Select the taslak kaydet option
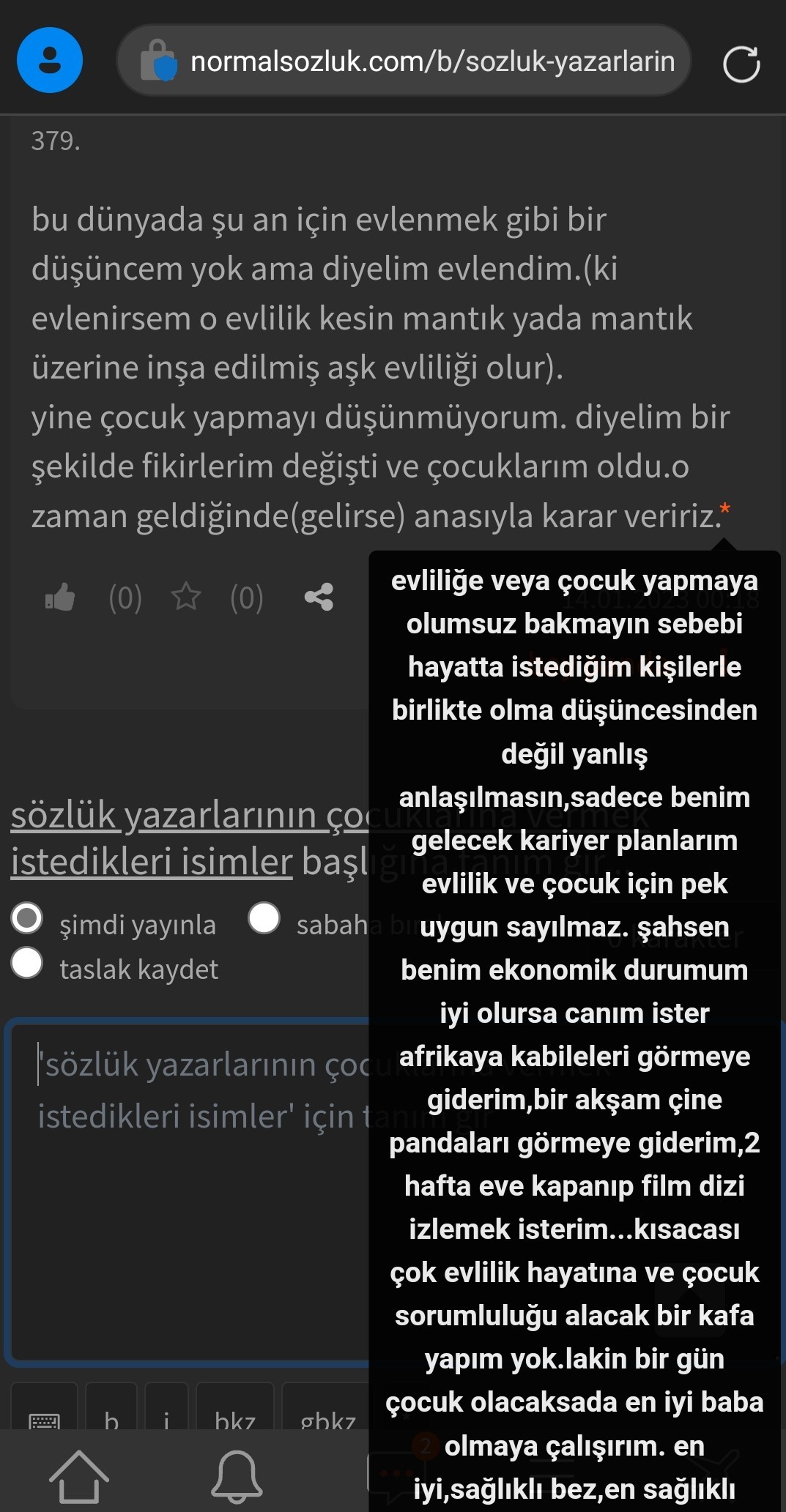The image size is (786, 1512). [x=28, y=964]
